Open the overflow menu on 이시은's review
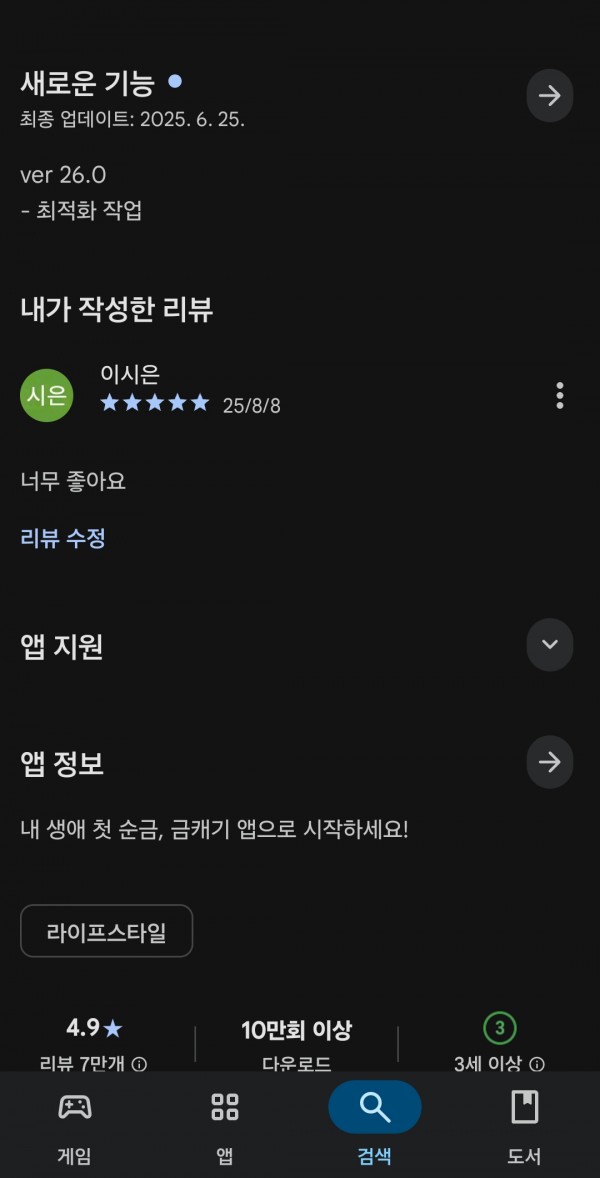600x1178 pixels. coord(559,395)
